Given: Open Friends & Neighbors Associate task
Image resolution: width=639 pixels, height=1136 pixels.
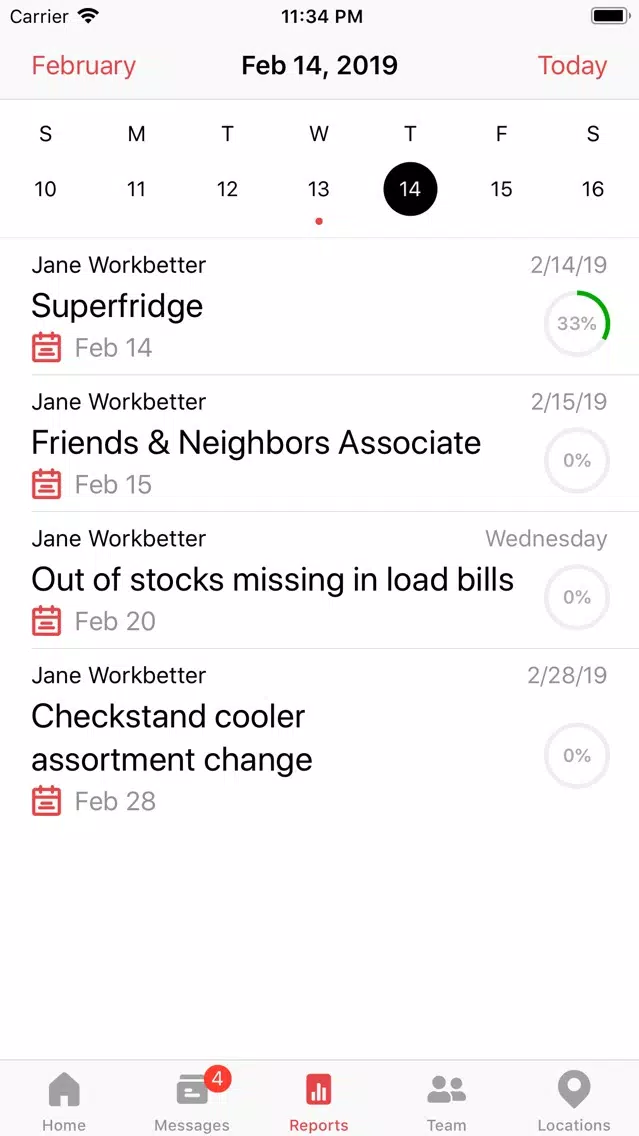Looking at the screenshot, I should [320, 443].
